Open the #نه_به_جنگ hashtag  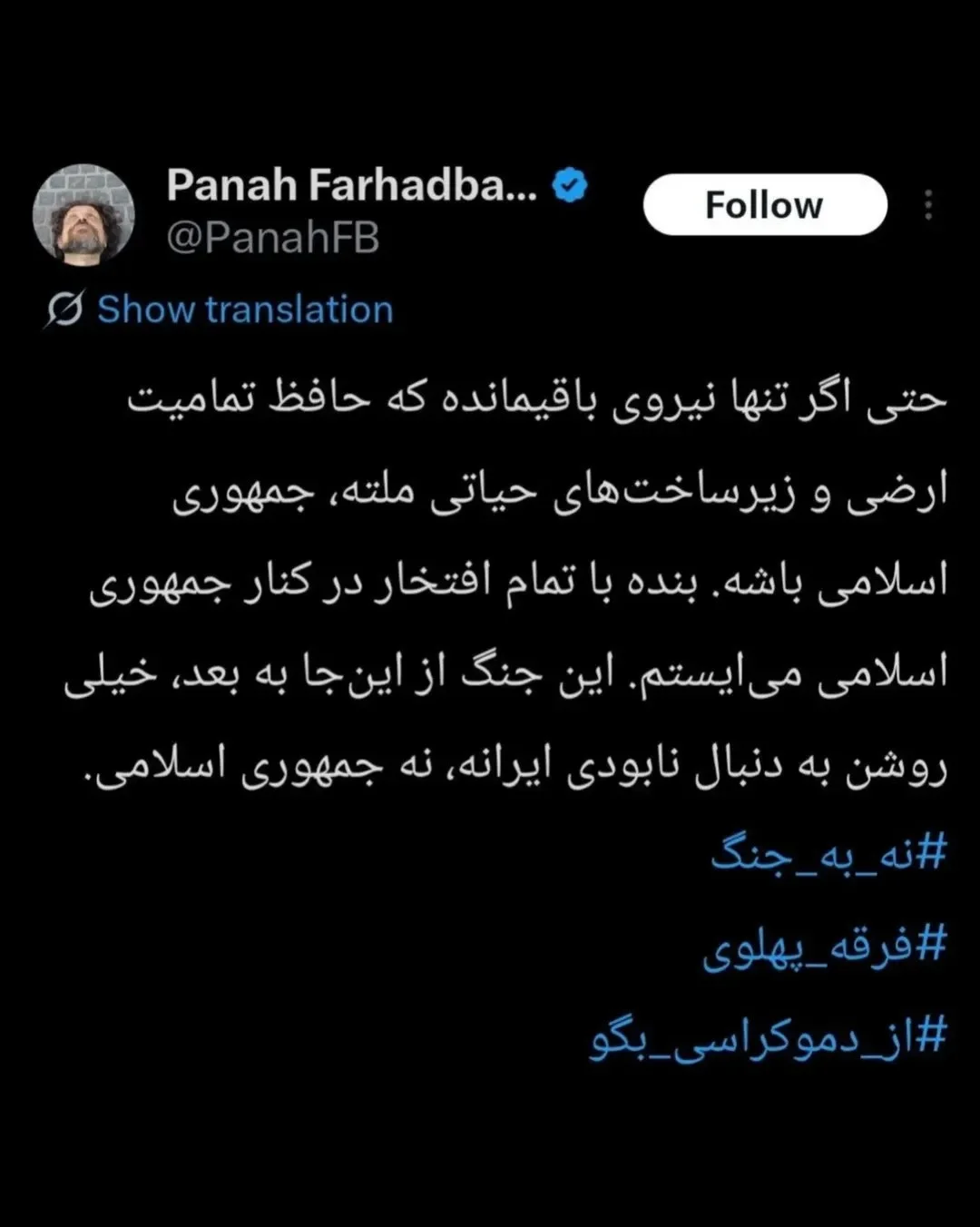[x=828, y=855]
